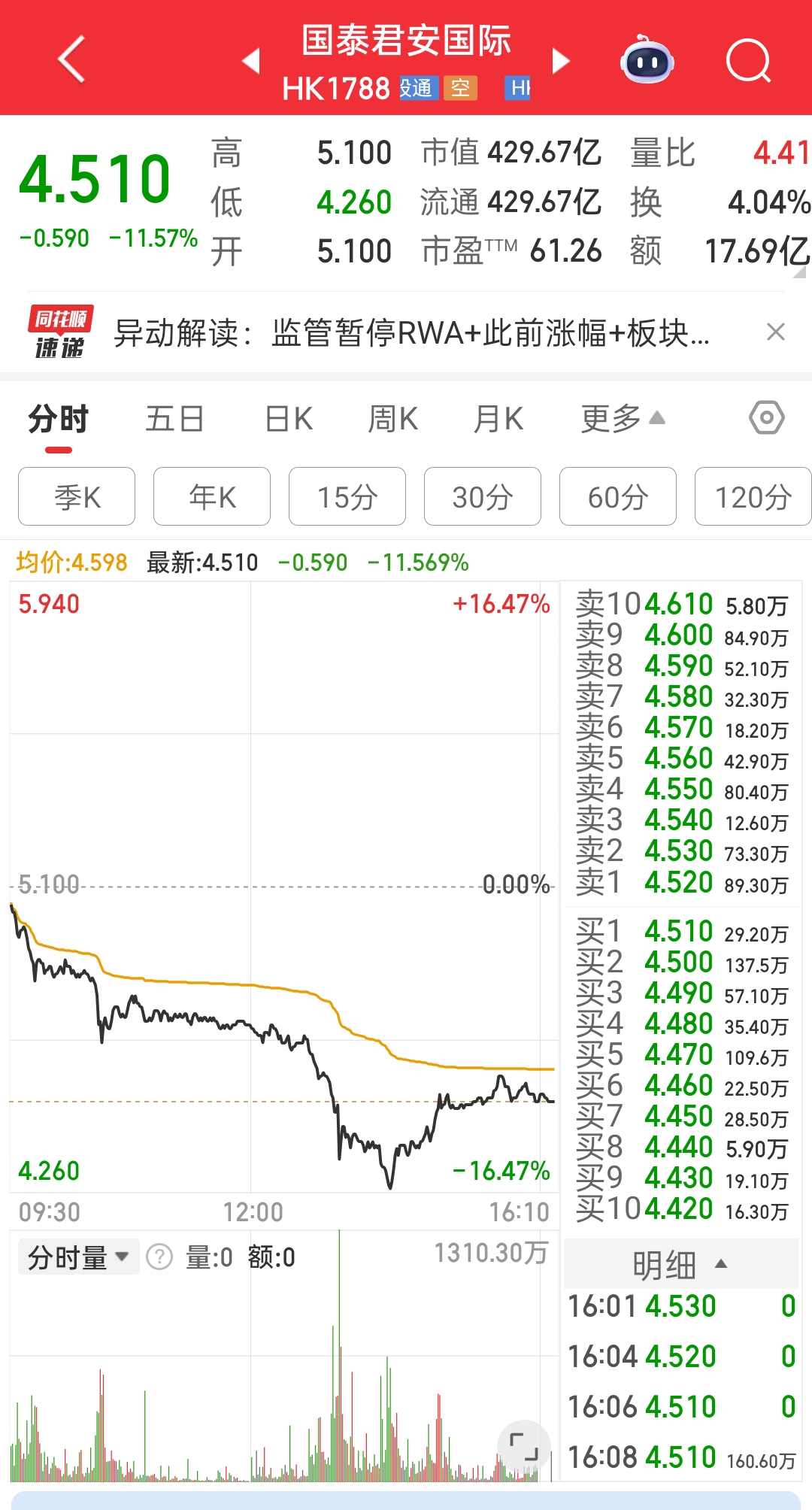This screenshot has height=1510, width=812.
Task: Open the search icon
Action: coord(749,60)
